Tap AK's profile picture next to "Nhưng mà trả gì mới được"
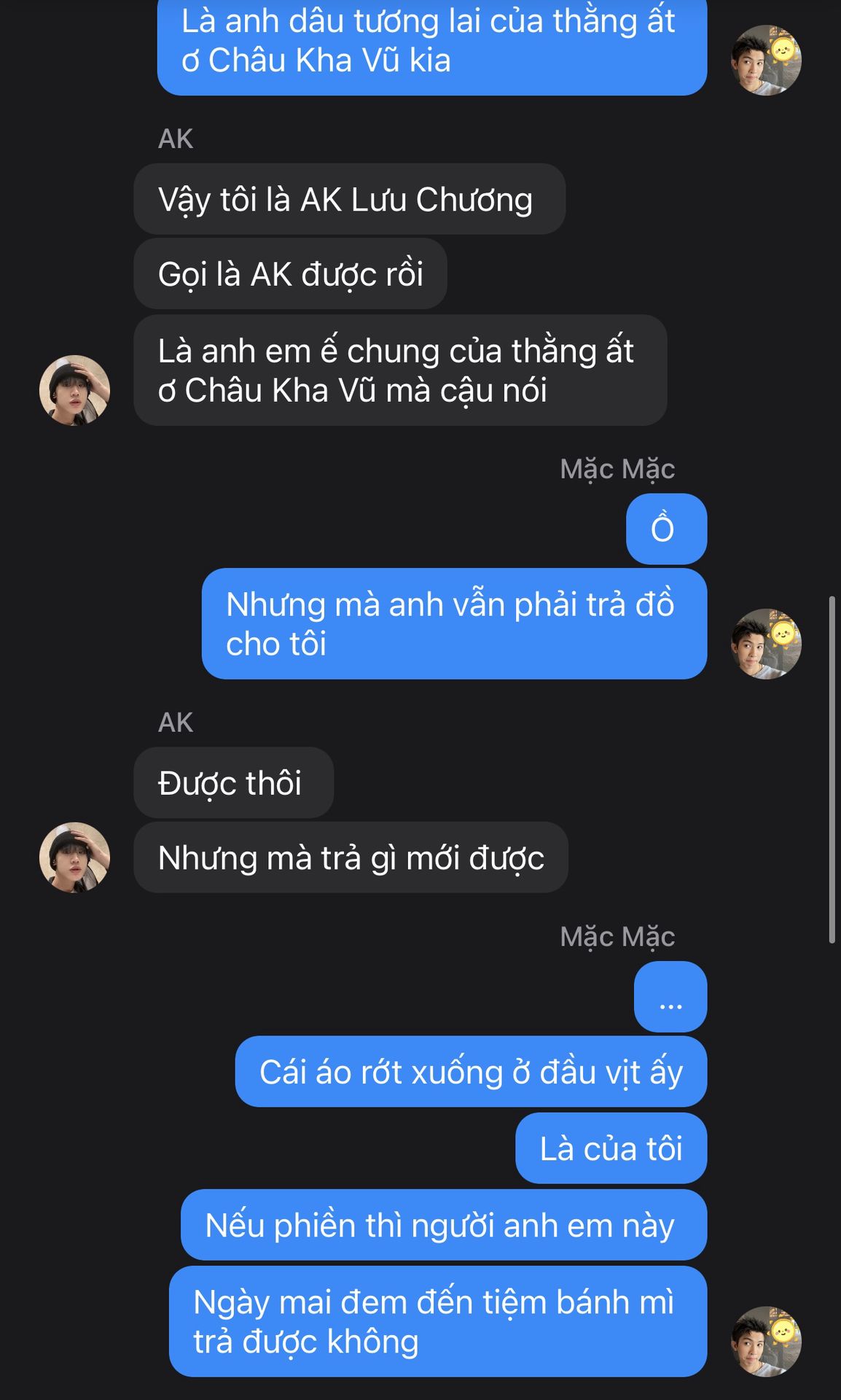841x1400 pixels. click(x=74, y=857)
